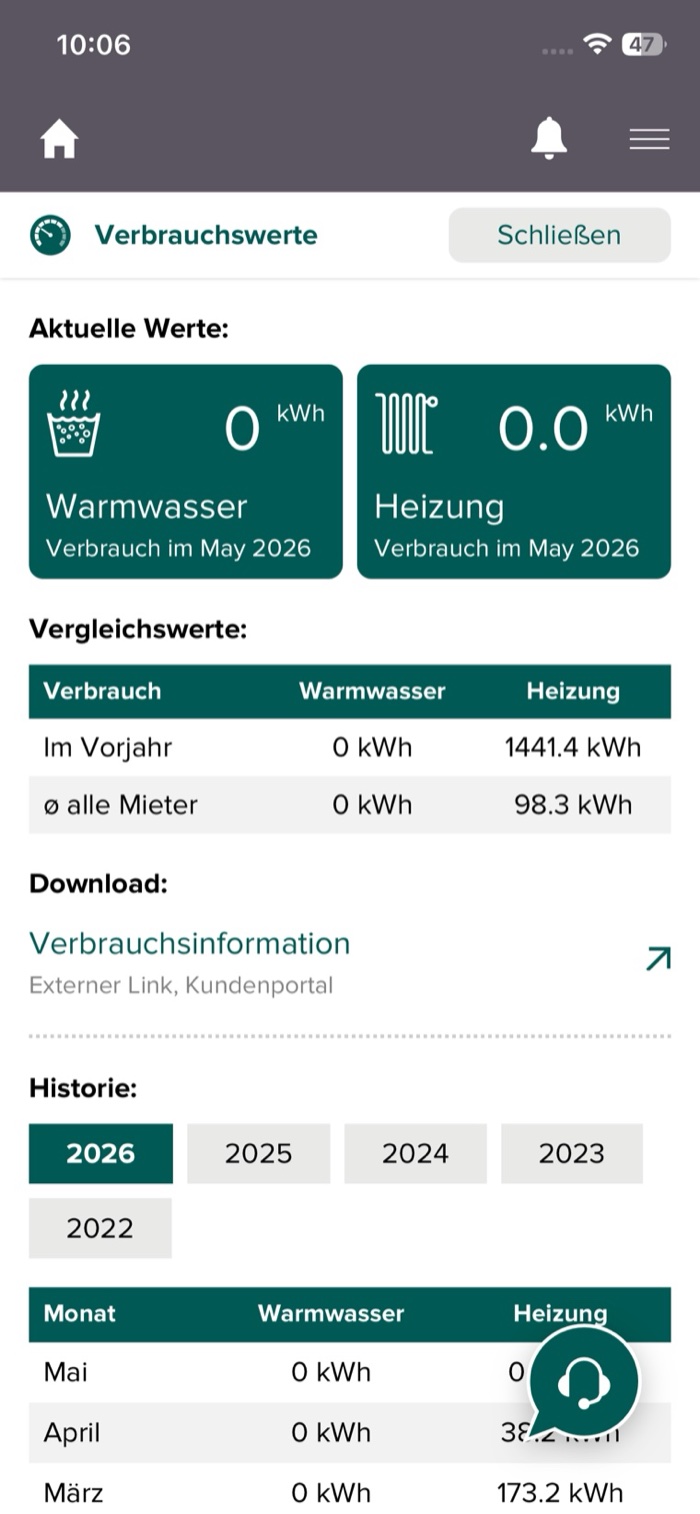Show the 2023 history
The height and width of the screenshot is (1514, 700).
click(x=572, y=1153)
